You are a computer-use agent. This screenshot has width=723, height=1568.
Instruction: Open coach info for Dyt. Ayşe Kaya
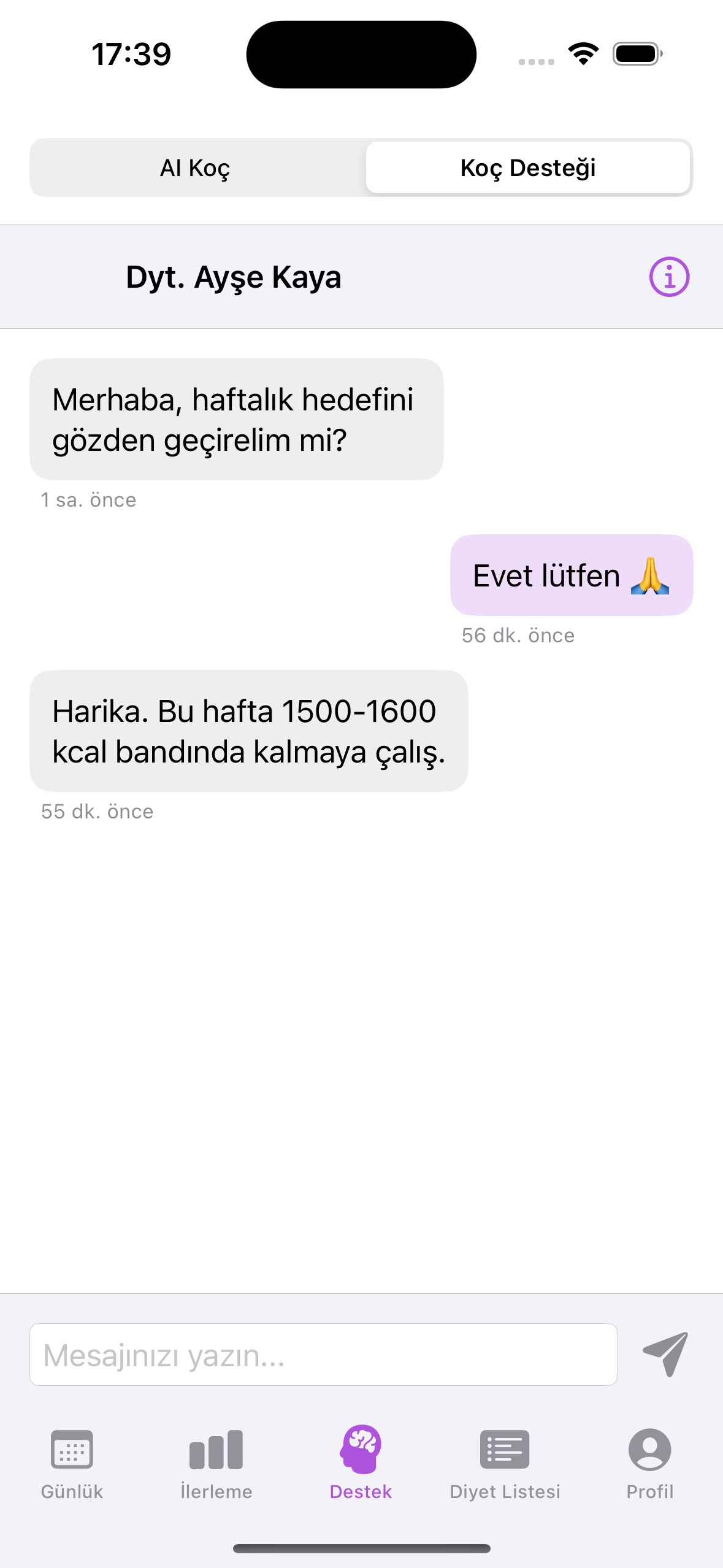tap(669, 277)
